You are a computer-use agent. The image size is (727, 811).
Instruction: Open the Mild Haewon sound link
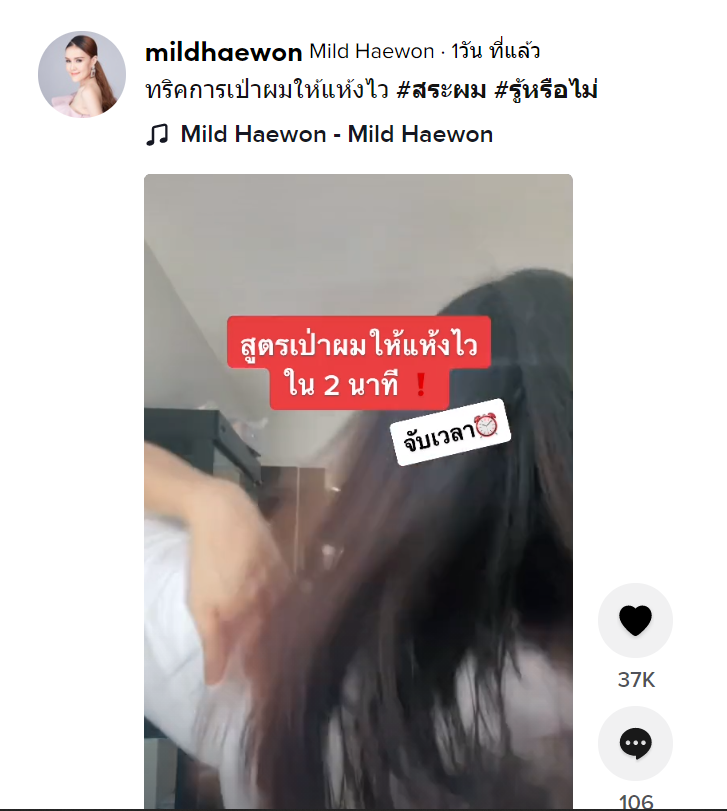(x=336, y=134)
